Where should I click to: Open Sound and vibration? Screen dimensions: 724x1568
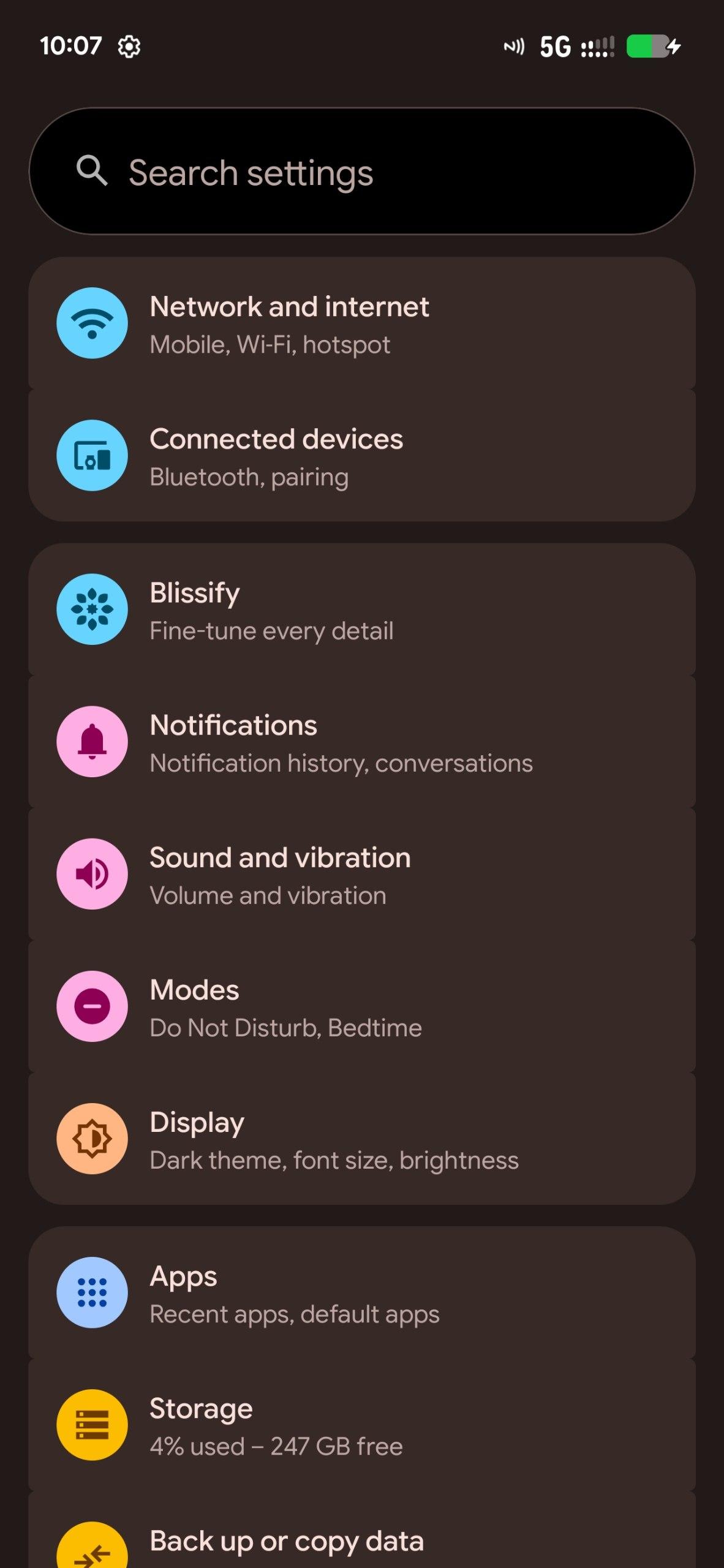click(x=361, y=875)
